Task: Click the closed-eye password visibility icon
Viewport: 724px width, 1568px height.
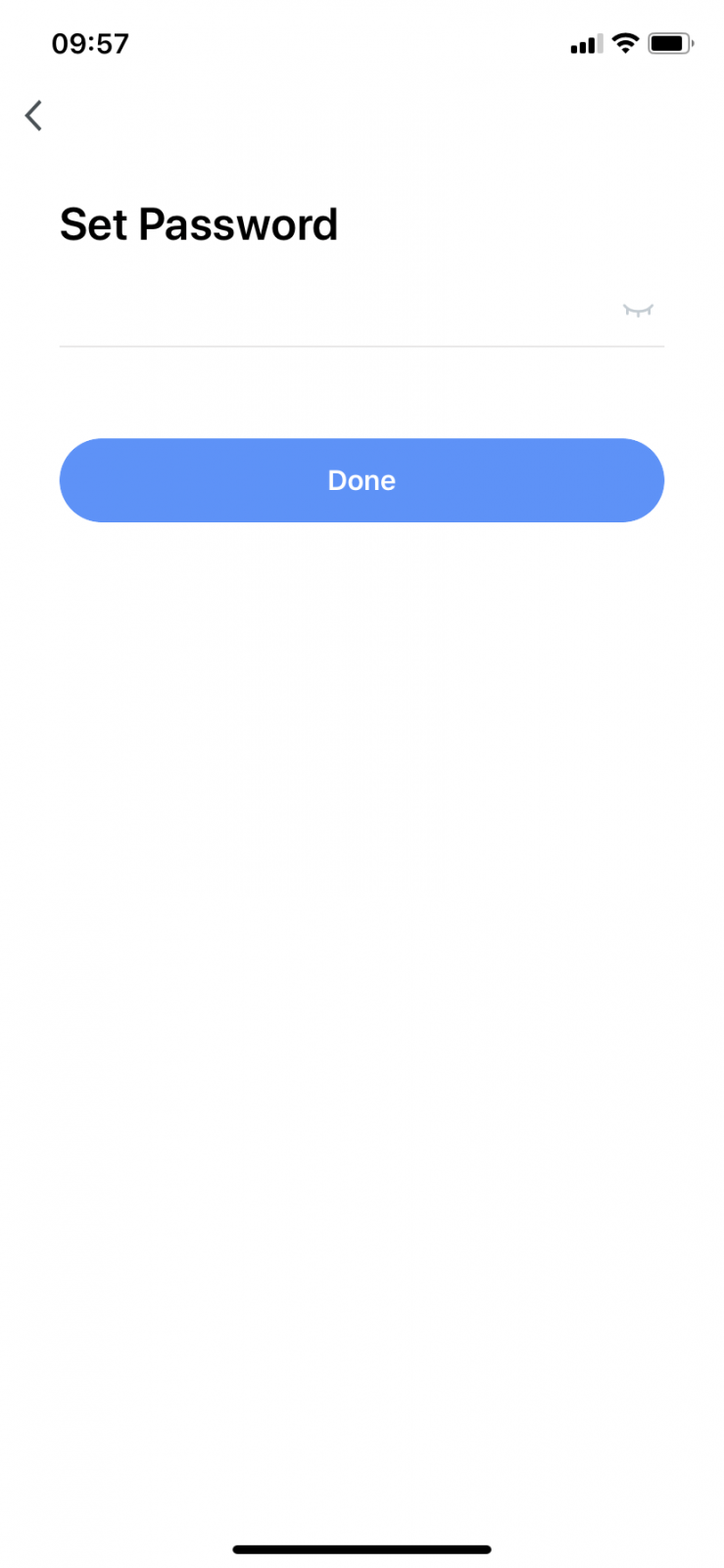Action: click(x=639, y=310)
